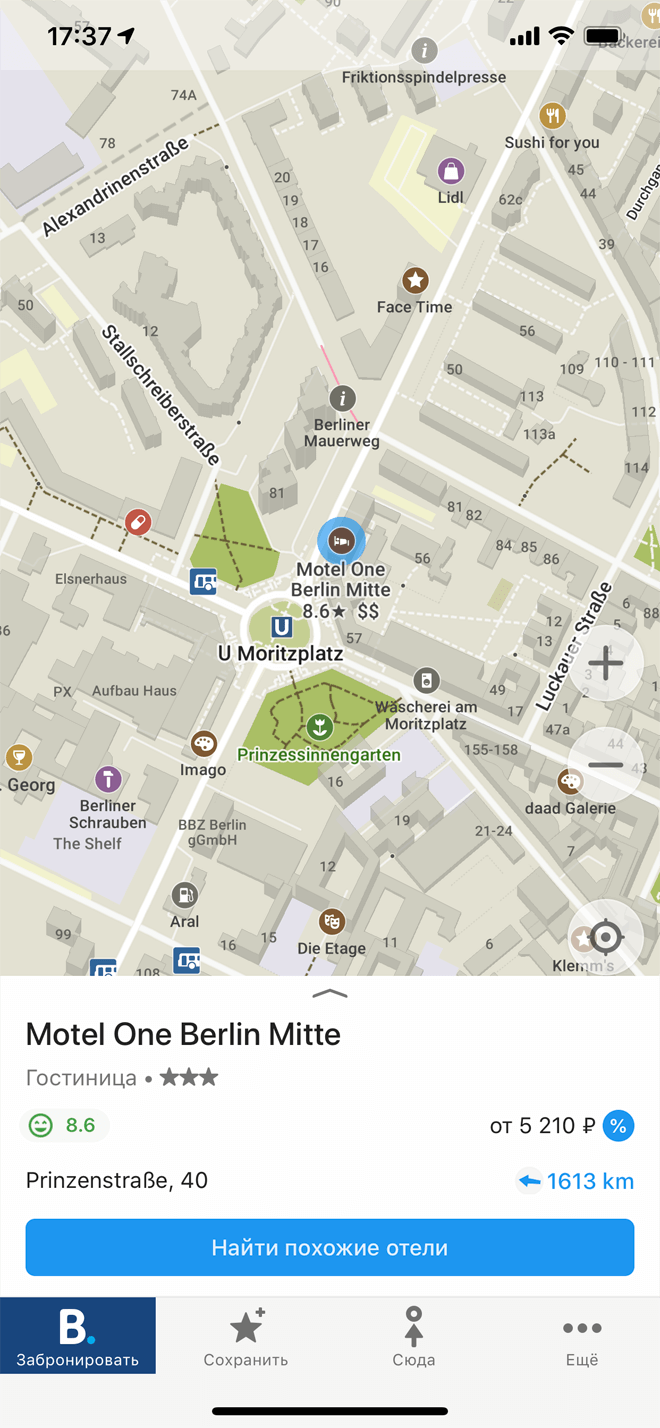Zoom out with the minus button
Viewport: 660px width, 1428px height.
tap(606, 765)
